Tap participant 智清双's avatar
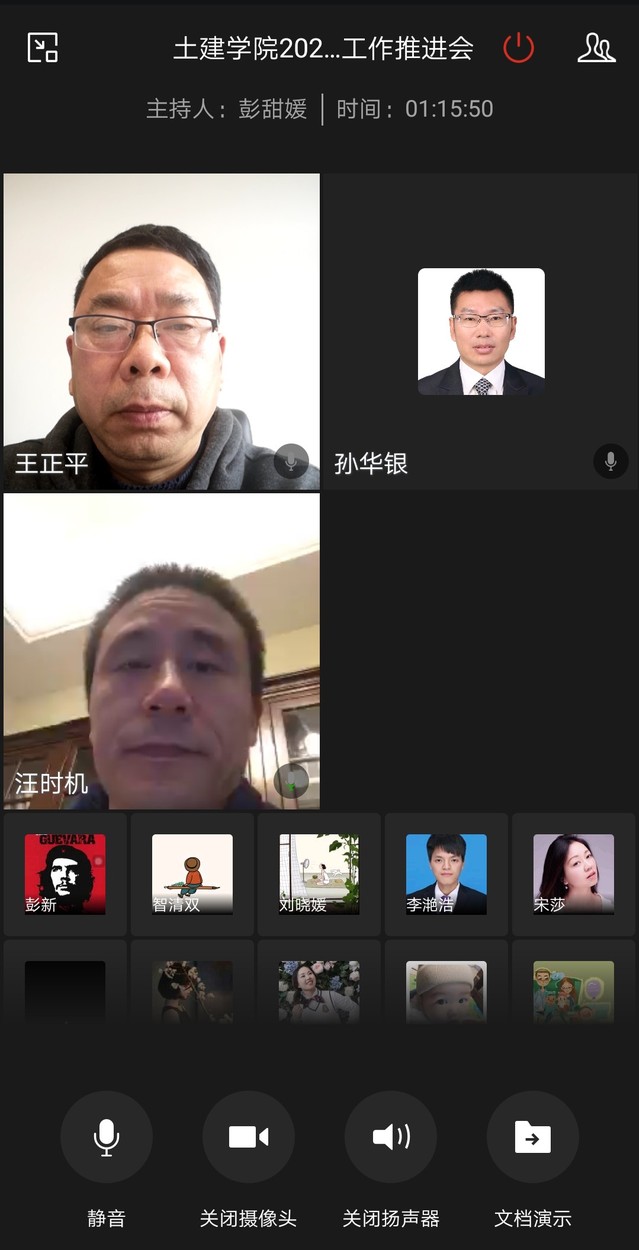This screenshot has height=1250, width=639. [192, 874]
